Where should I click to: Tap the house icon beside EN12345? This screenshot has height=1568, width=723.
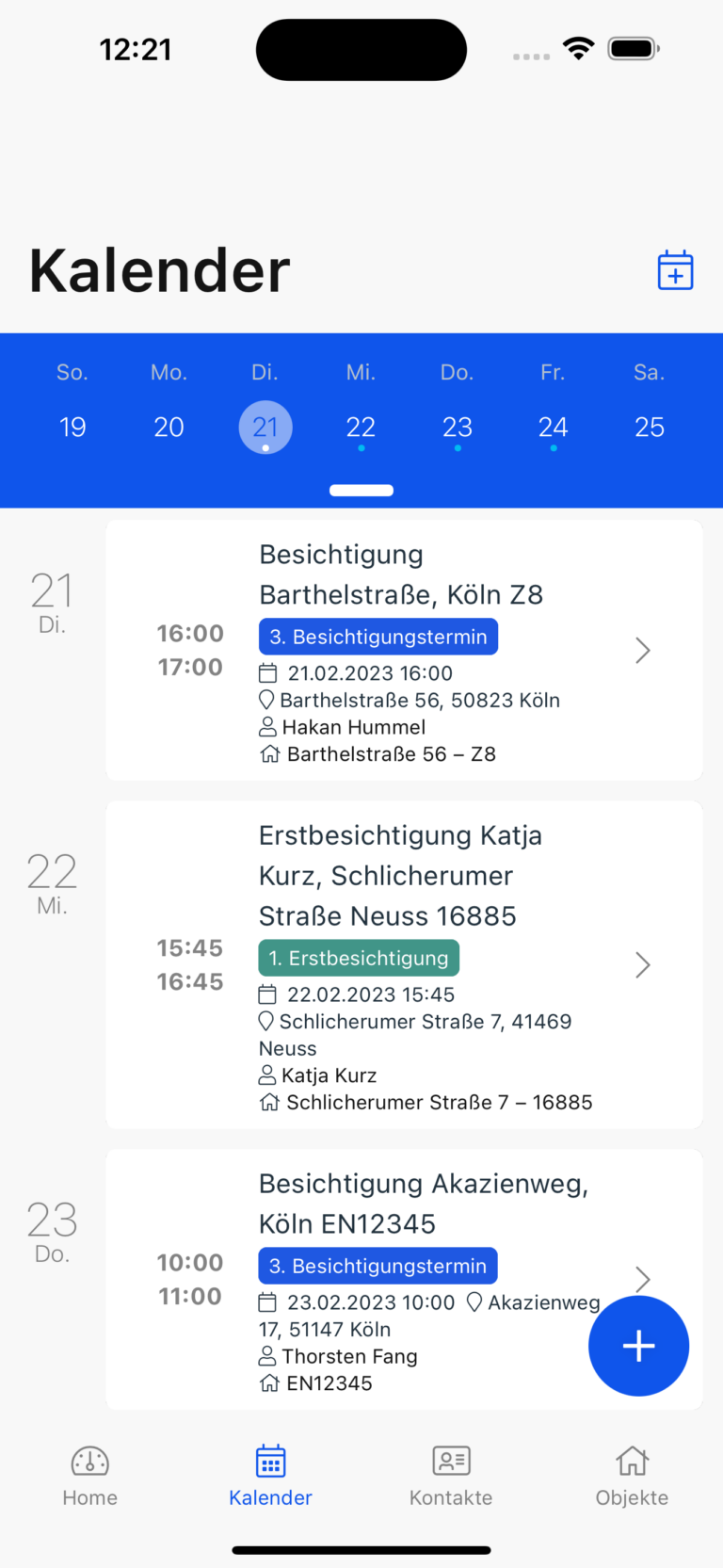266,1383
